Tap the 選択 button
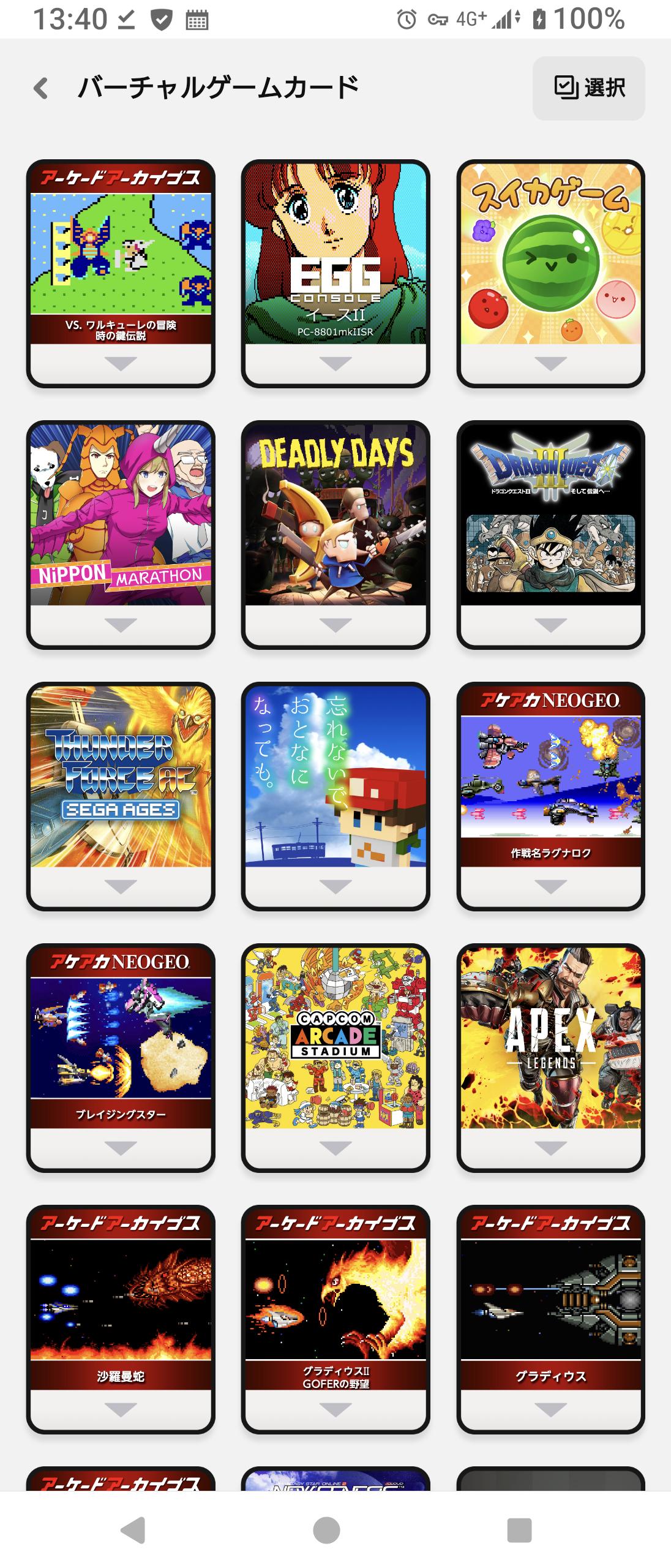 (588, 88)
